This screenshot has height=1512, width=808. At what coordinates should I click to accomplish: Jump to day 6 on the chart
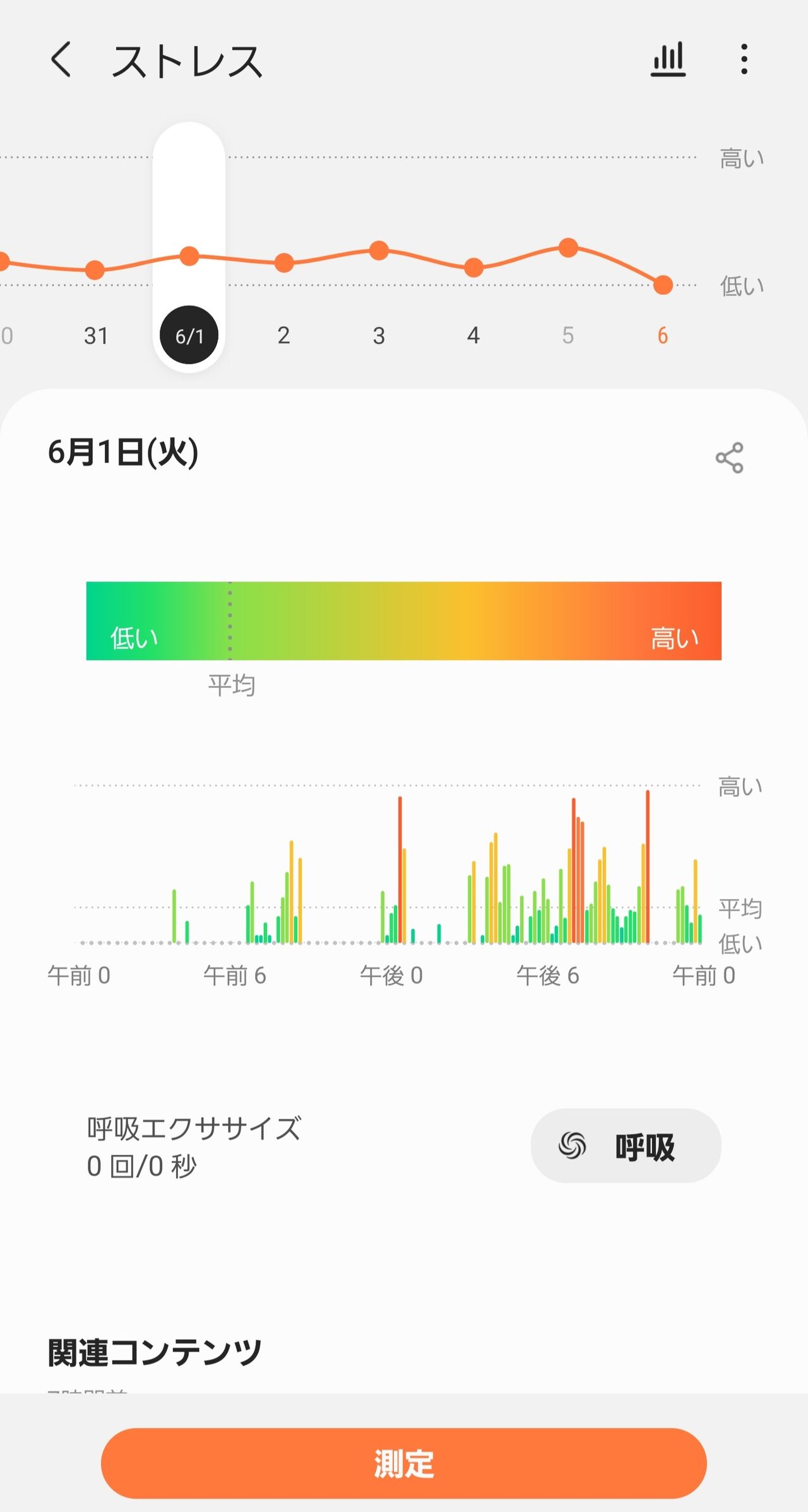pyautogui.click(x=663, y=336)
